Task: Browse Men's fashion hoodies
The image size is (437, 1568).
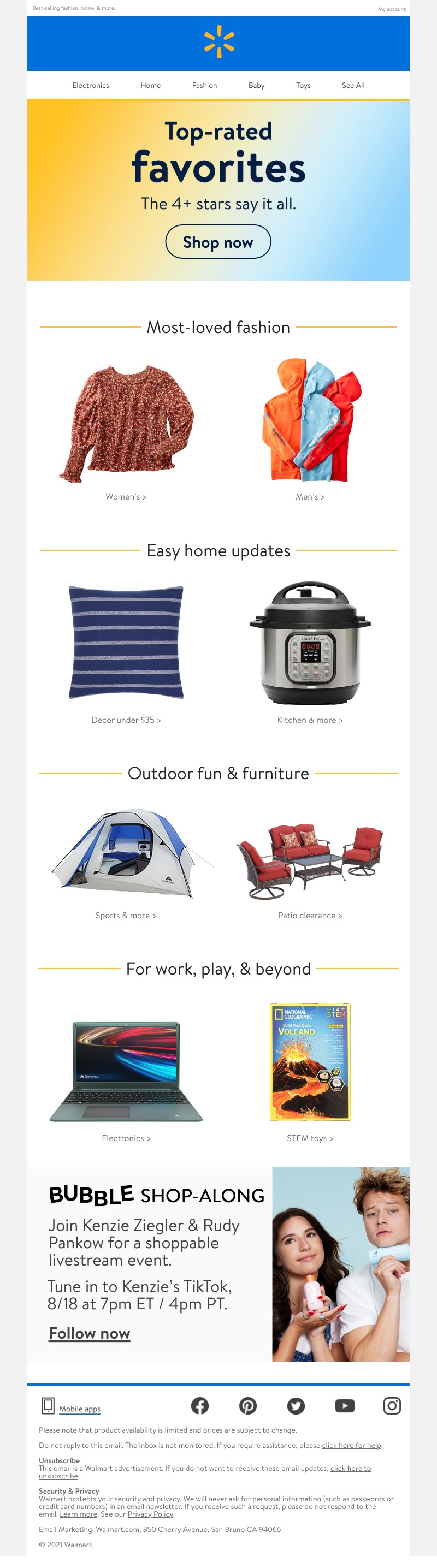Action: pyautogui.click(x=310, y=497)
